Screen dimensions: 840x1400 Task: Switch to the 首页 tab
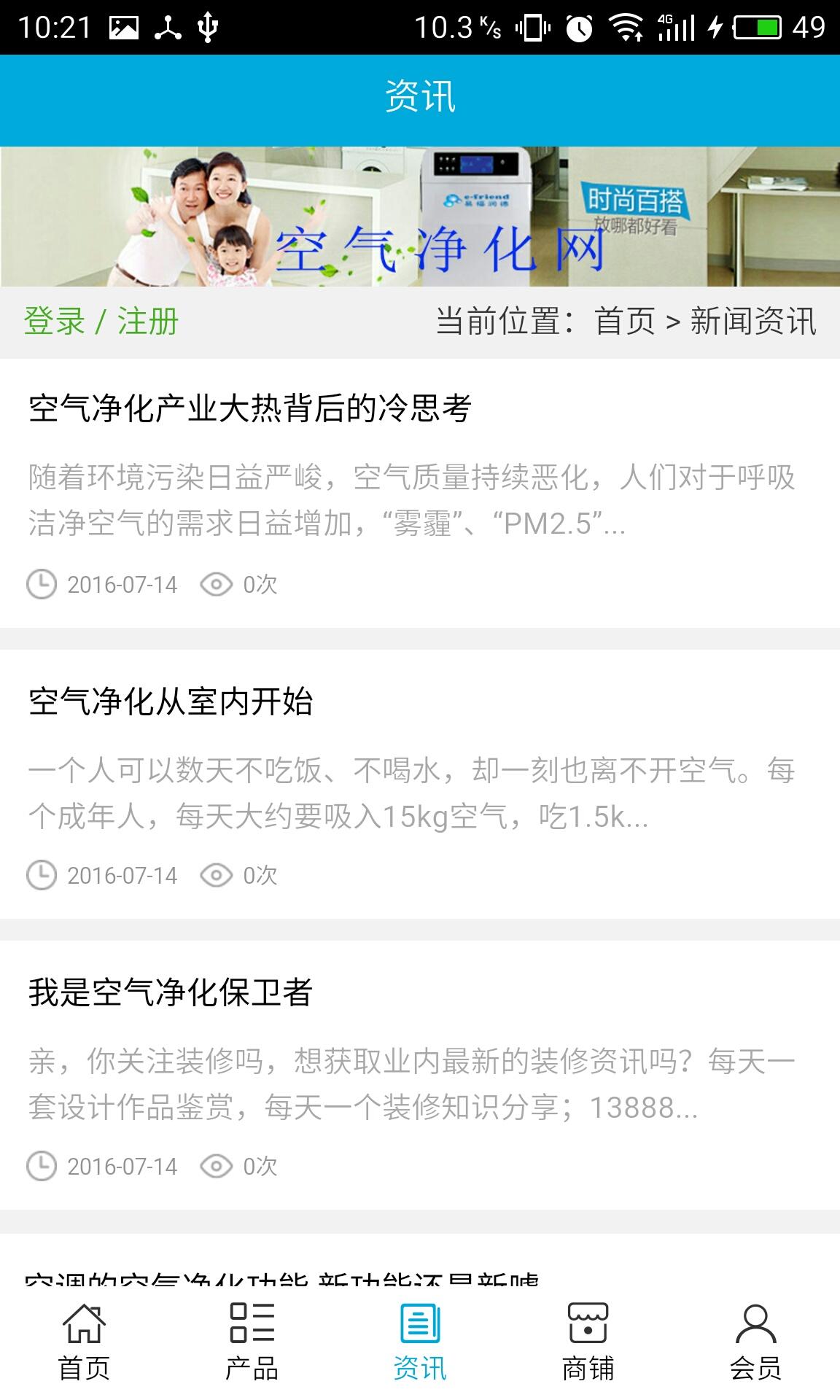click(84, 1342)
